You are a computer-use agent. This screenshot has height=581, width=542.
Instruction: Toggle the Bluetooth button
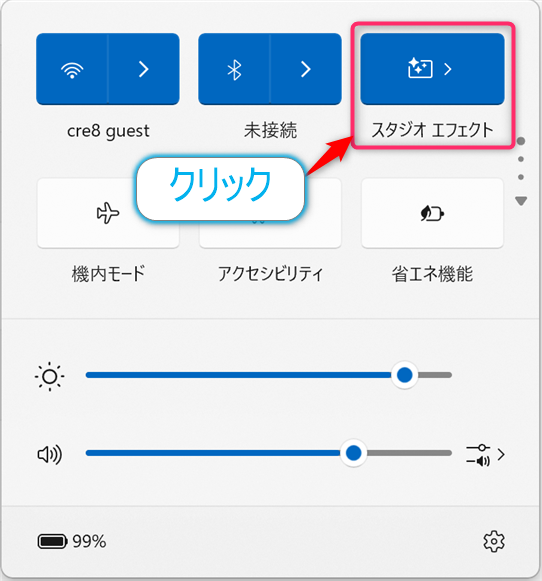[234, 69]
